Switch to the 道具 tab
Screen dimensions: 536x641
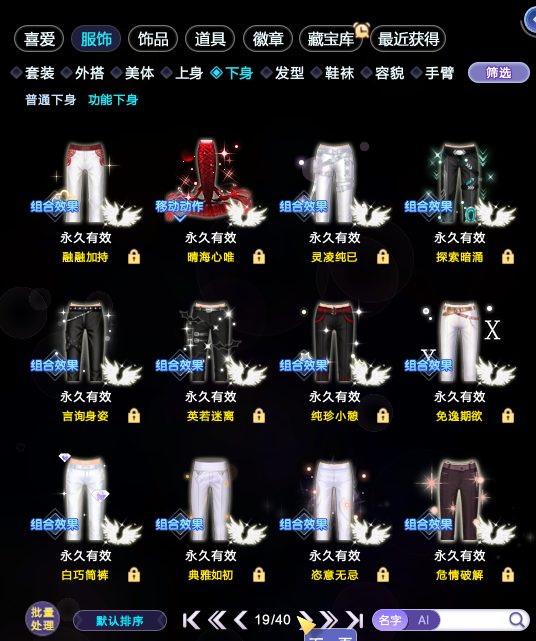pyautogui.click(x=210, y=39)
